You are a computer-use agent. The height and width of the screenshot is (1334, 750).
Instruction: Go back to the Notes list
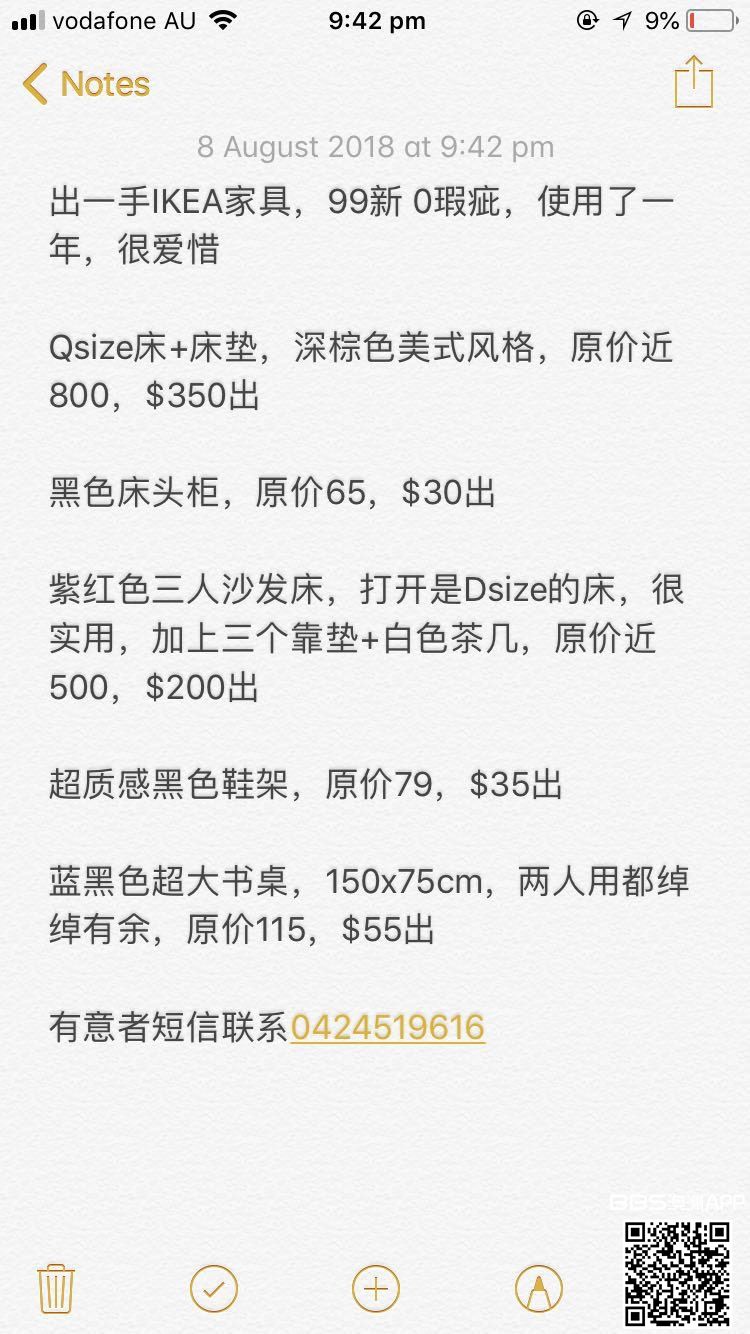click(x=86, y=84)
